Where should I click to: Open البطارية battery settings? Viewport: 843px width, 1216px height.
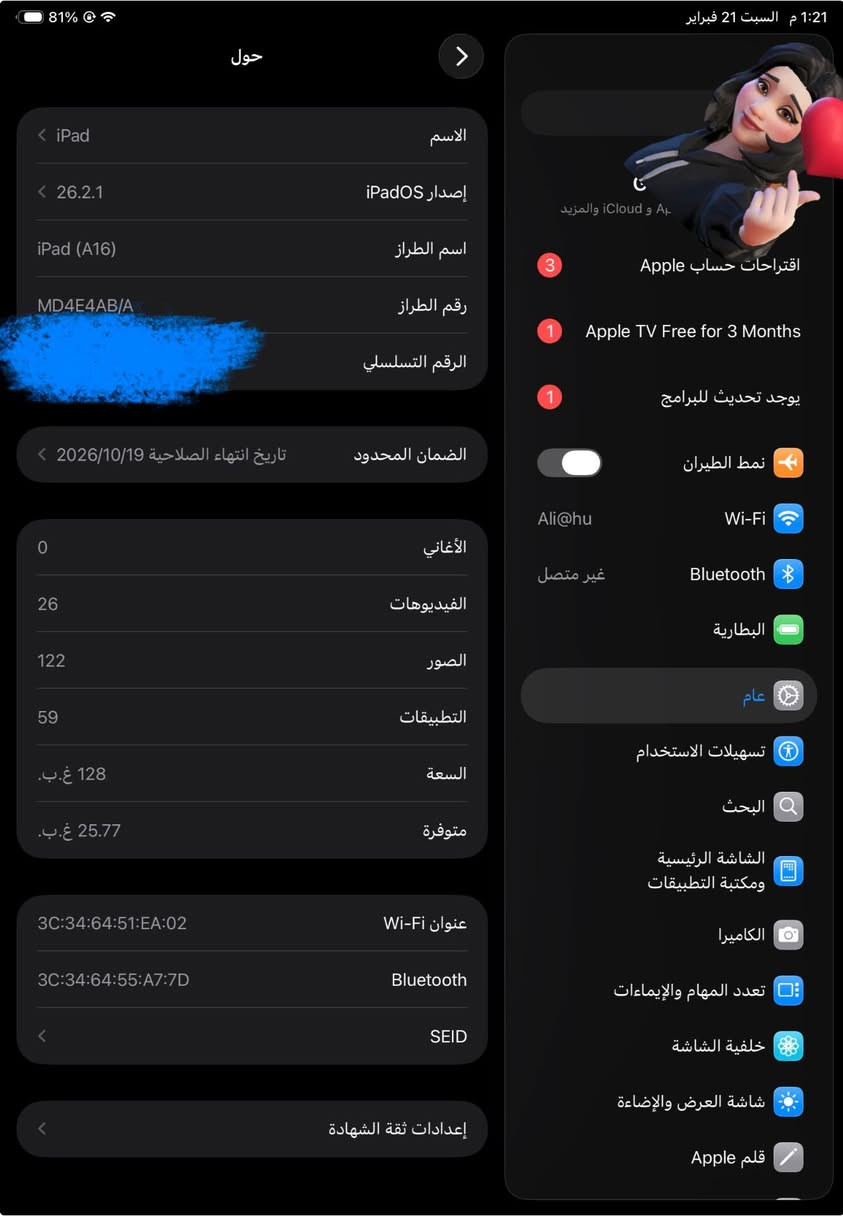click(670, 630)
